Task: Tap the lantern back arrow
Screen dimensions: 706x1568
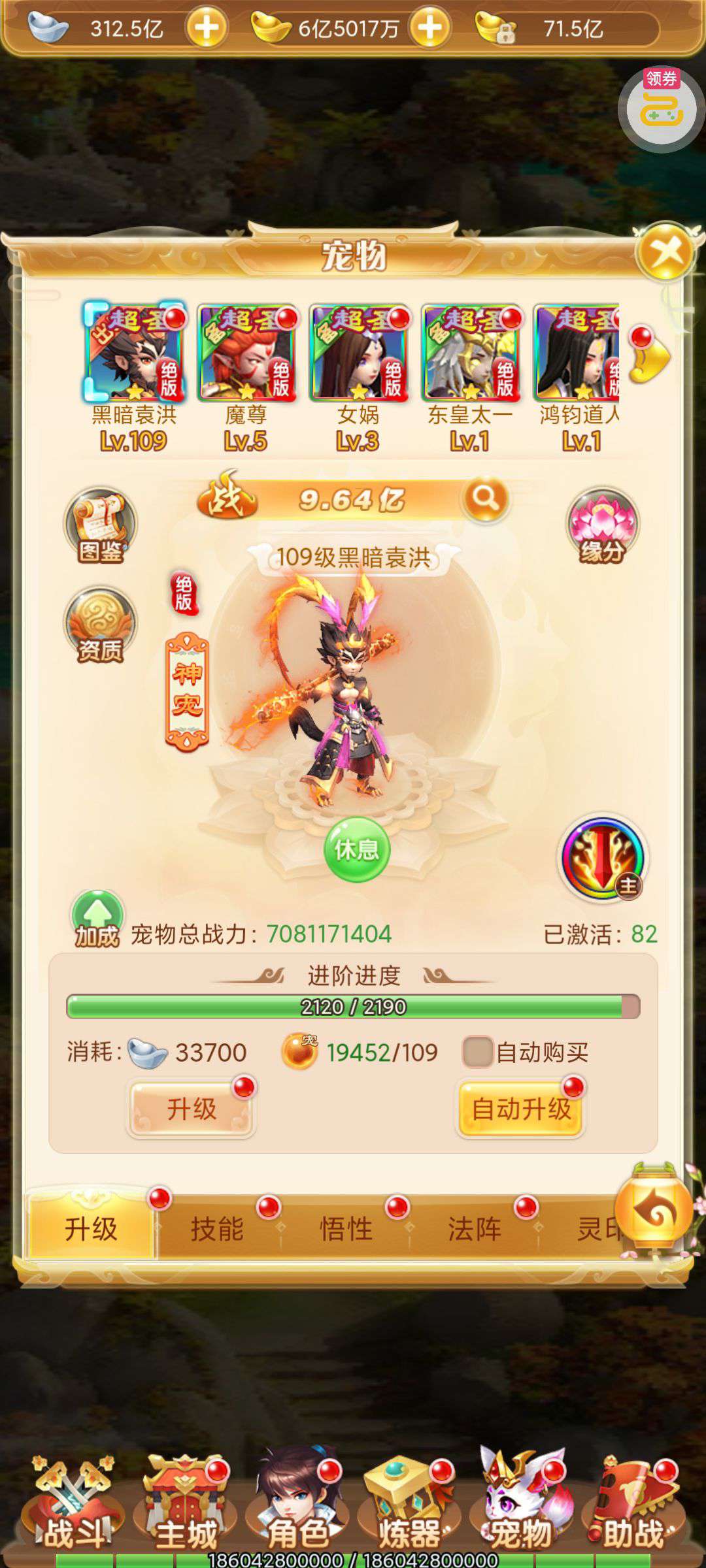Action: tap(654, 1213)
